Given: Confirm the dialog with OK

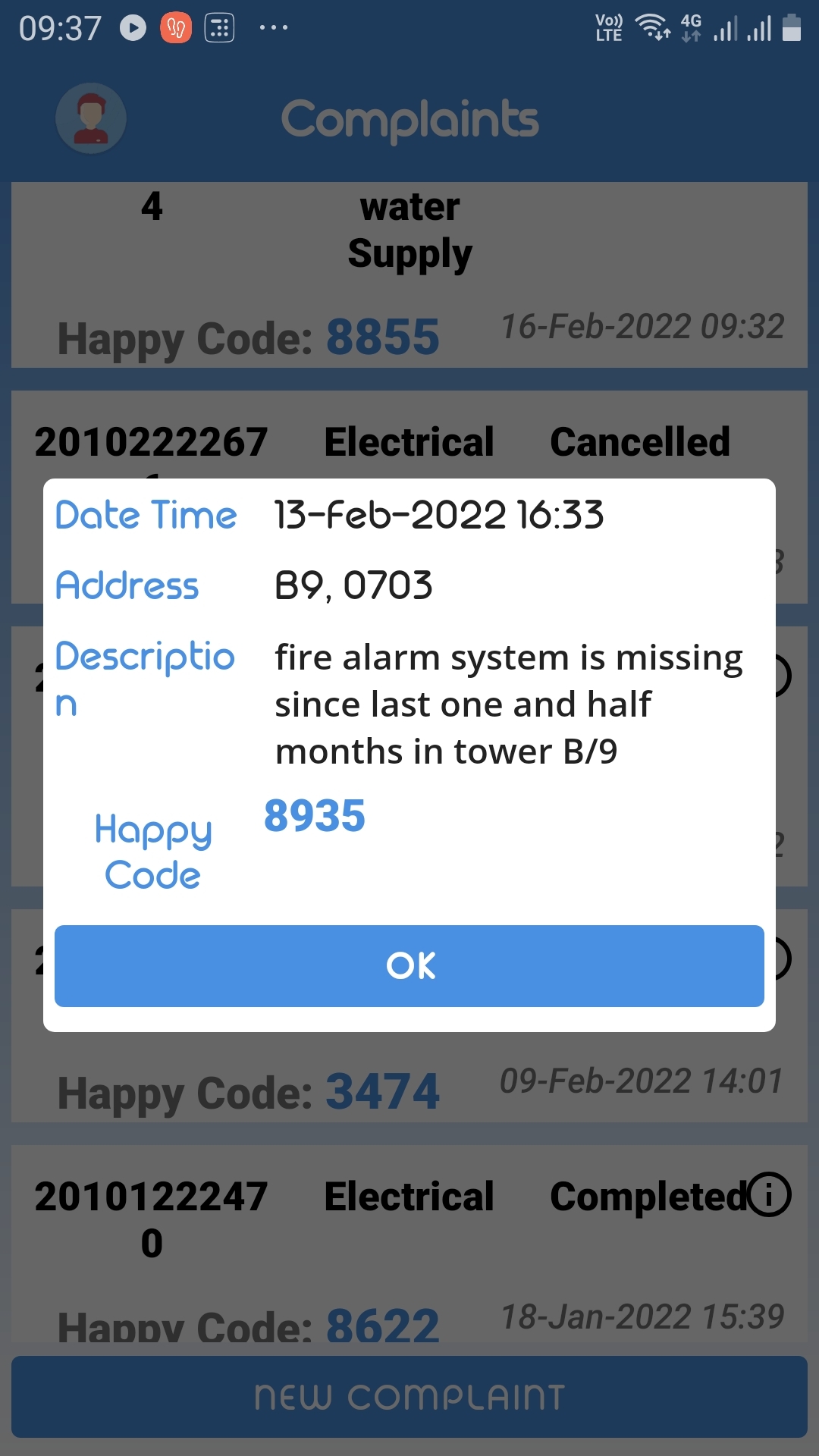Looking at the screenshot, I should 409,965.
